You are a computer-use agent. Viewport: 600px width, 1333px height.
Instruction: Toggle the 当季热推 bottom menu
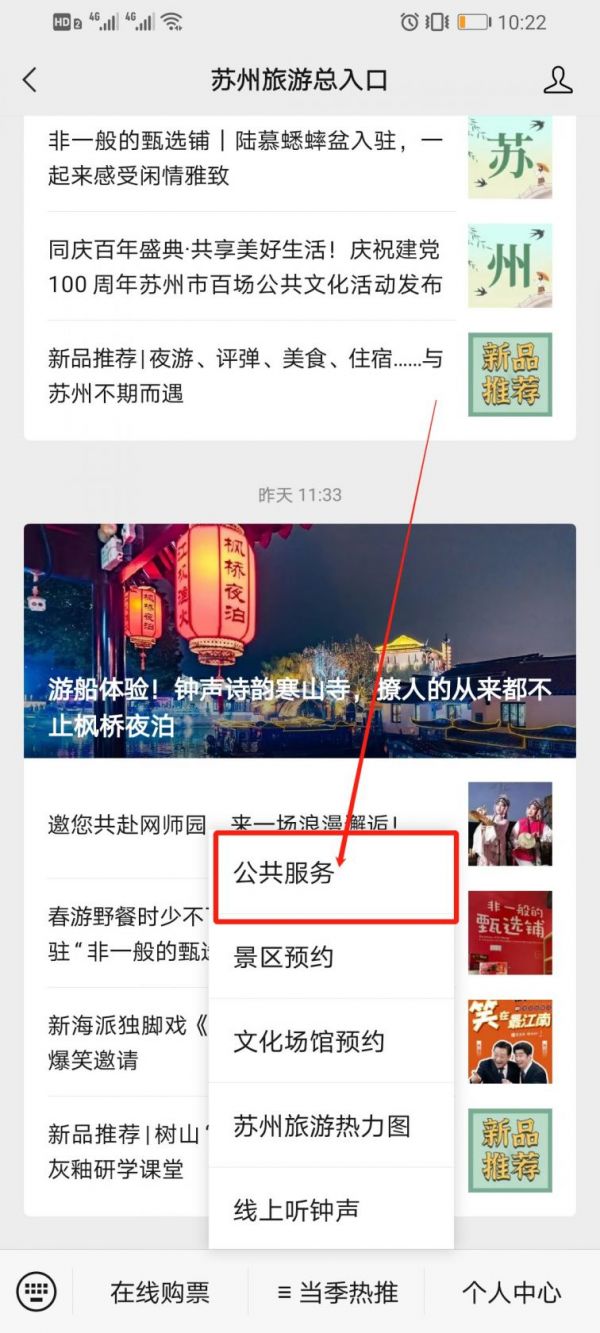pyautogui.click(x=337, y=1292)
